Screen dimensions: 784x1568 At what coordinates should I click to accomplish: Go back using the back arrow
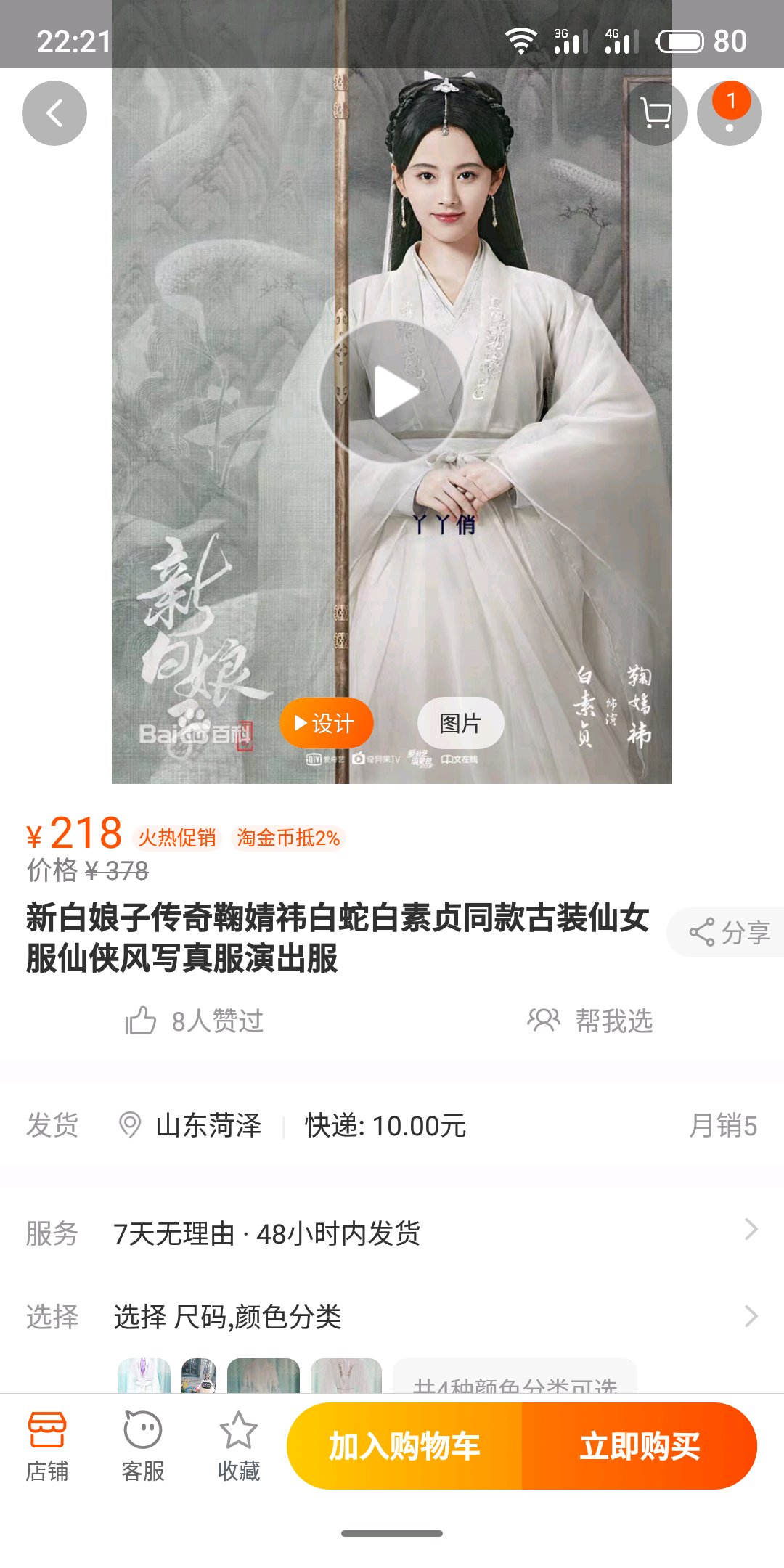54,113
